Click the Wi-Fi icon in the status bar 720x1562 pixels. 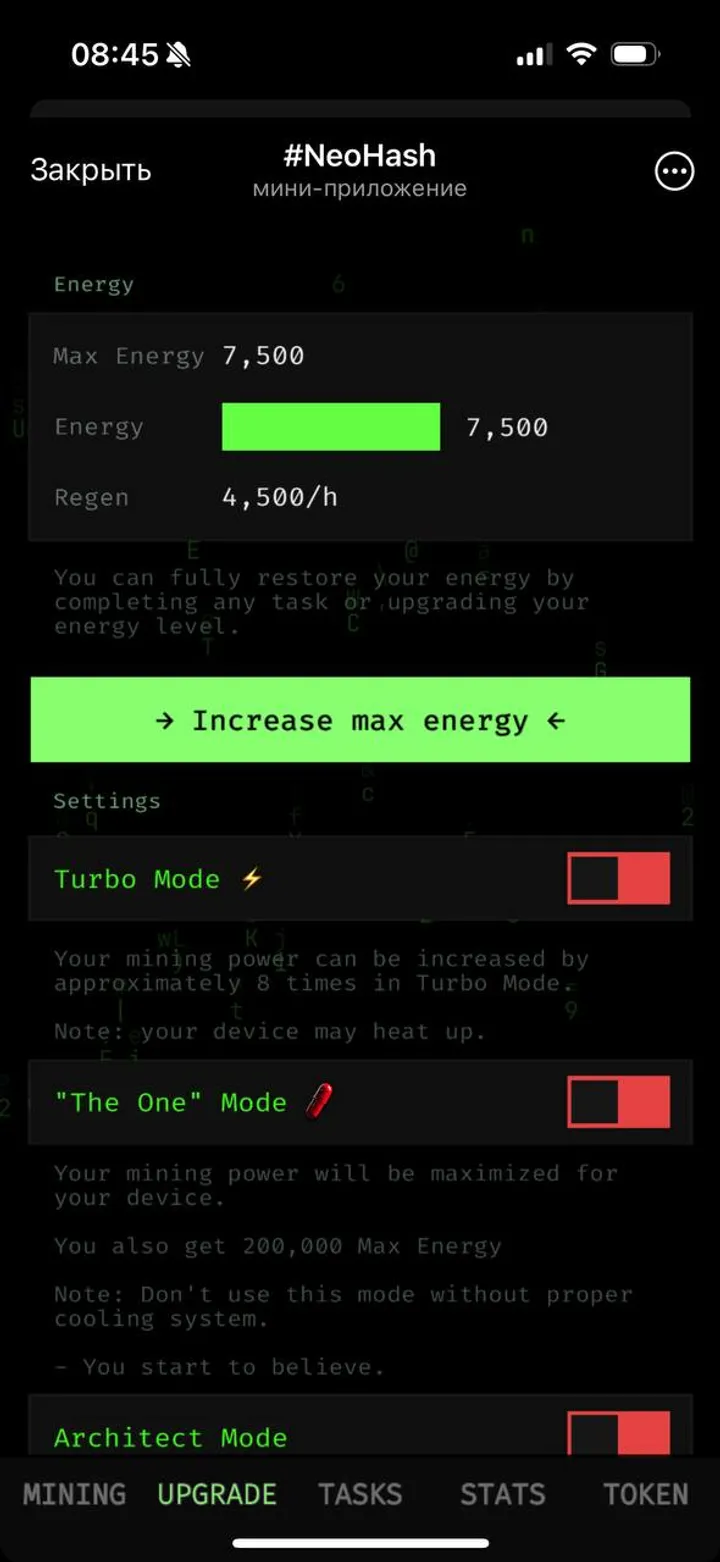[x=580, y=55]
